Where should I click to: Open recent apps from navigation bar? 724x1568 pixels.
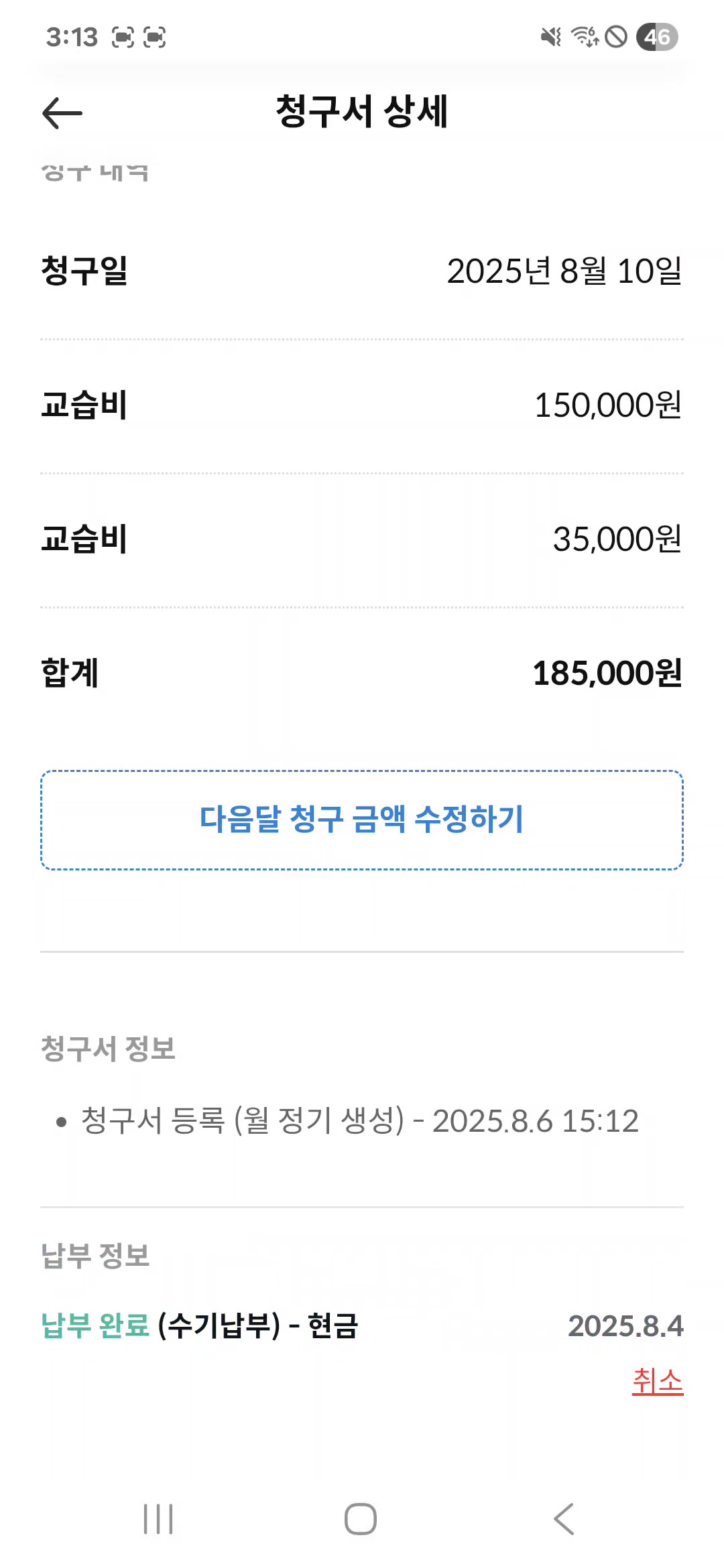click(x=158, y=1518)
